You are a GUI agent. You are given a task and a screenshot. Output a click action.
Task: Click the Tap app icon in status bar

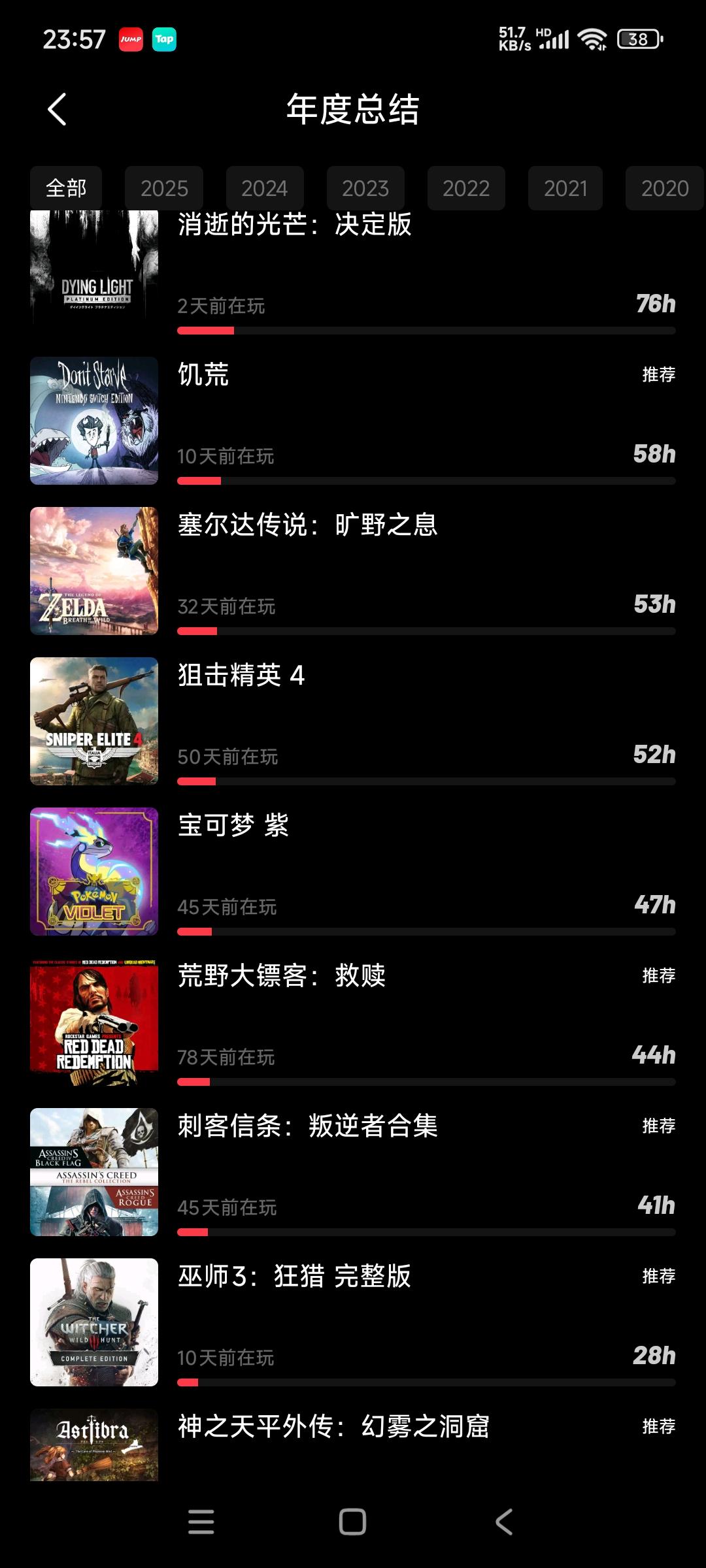pyautogui.click(x=164, y=41)
